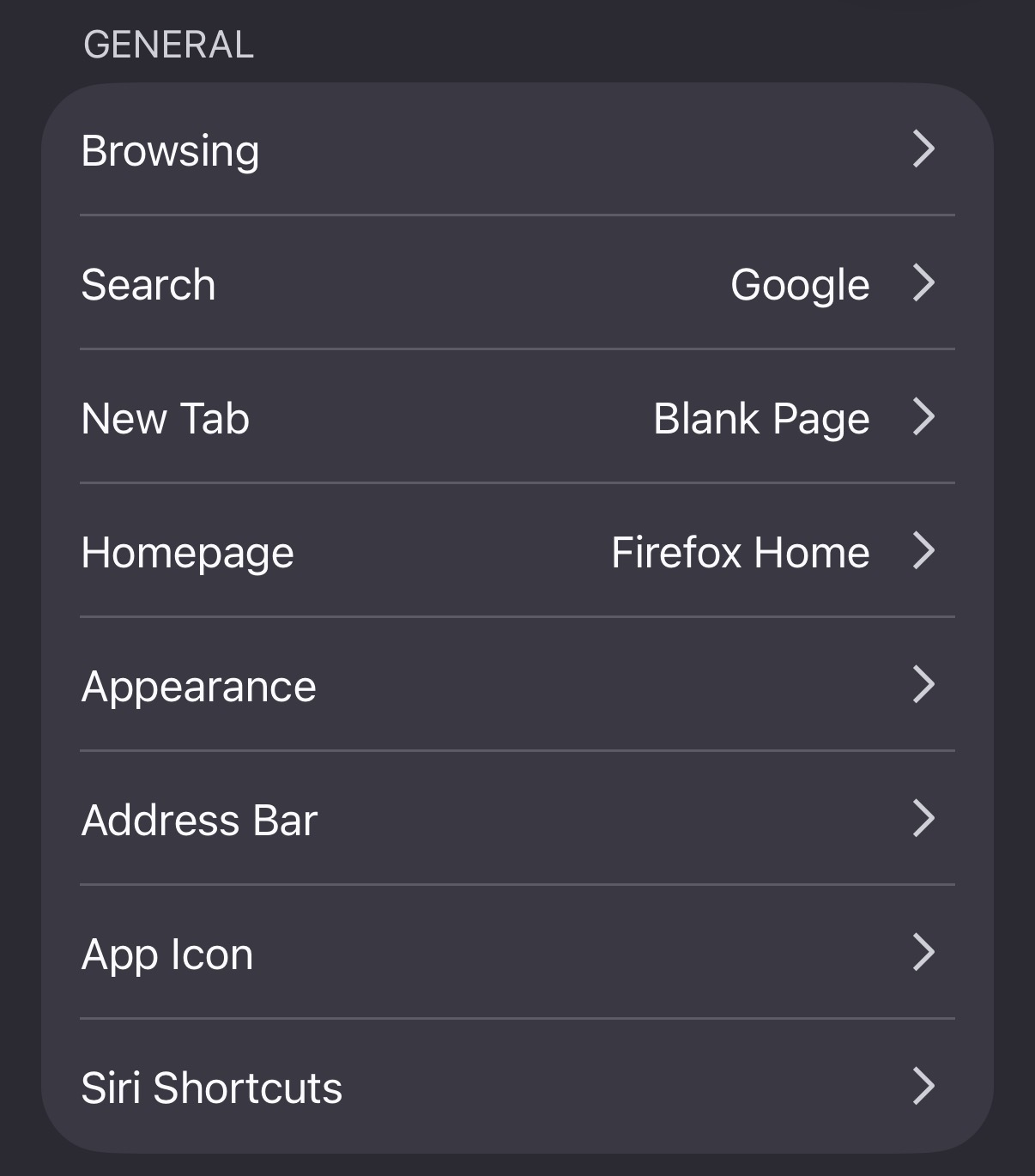Viewport: 1035px width, 1176px height.
Task: Open New Tab settings
Action: [x=517, y=418]
